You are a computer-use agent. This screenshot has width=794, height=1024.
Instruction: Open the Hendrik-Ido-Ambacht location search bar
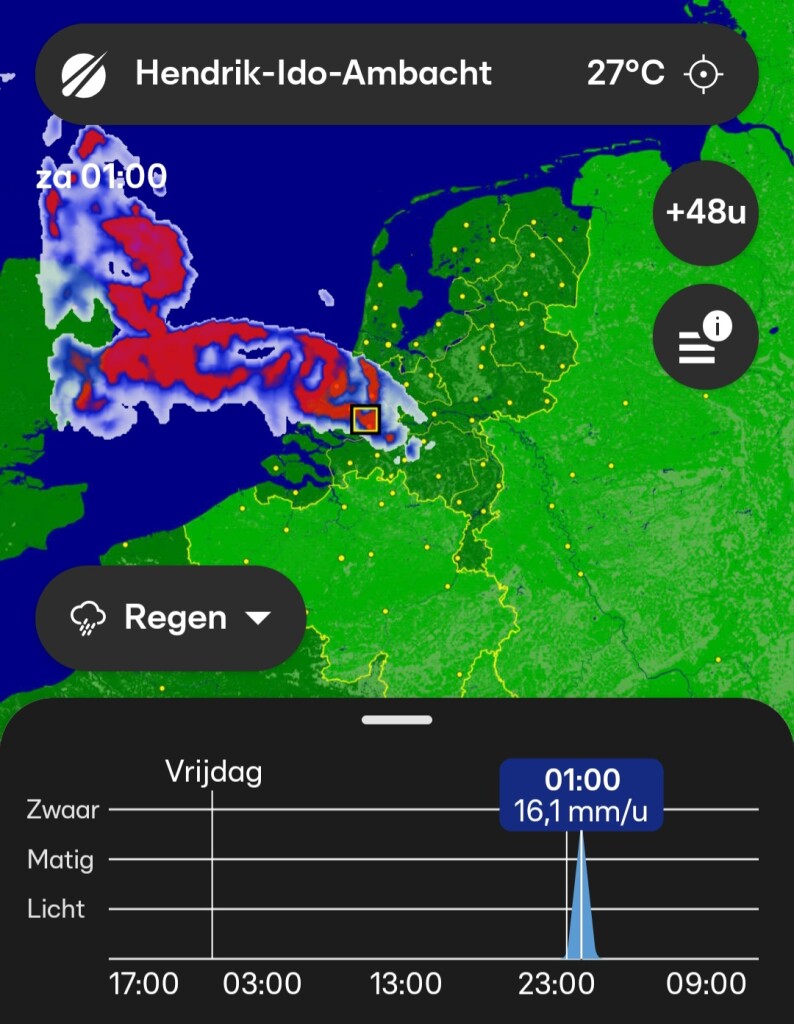pos(313,73)
